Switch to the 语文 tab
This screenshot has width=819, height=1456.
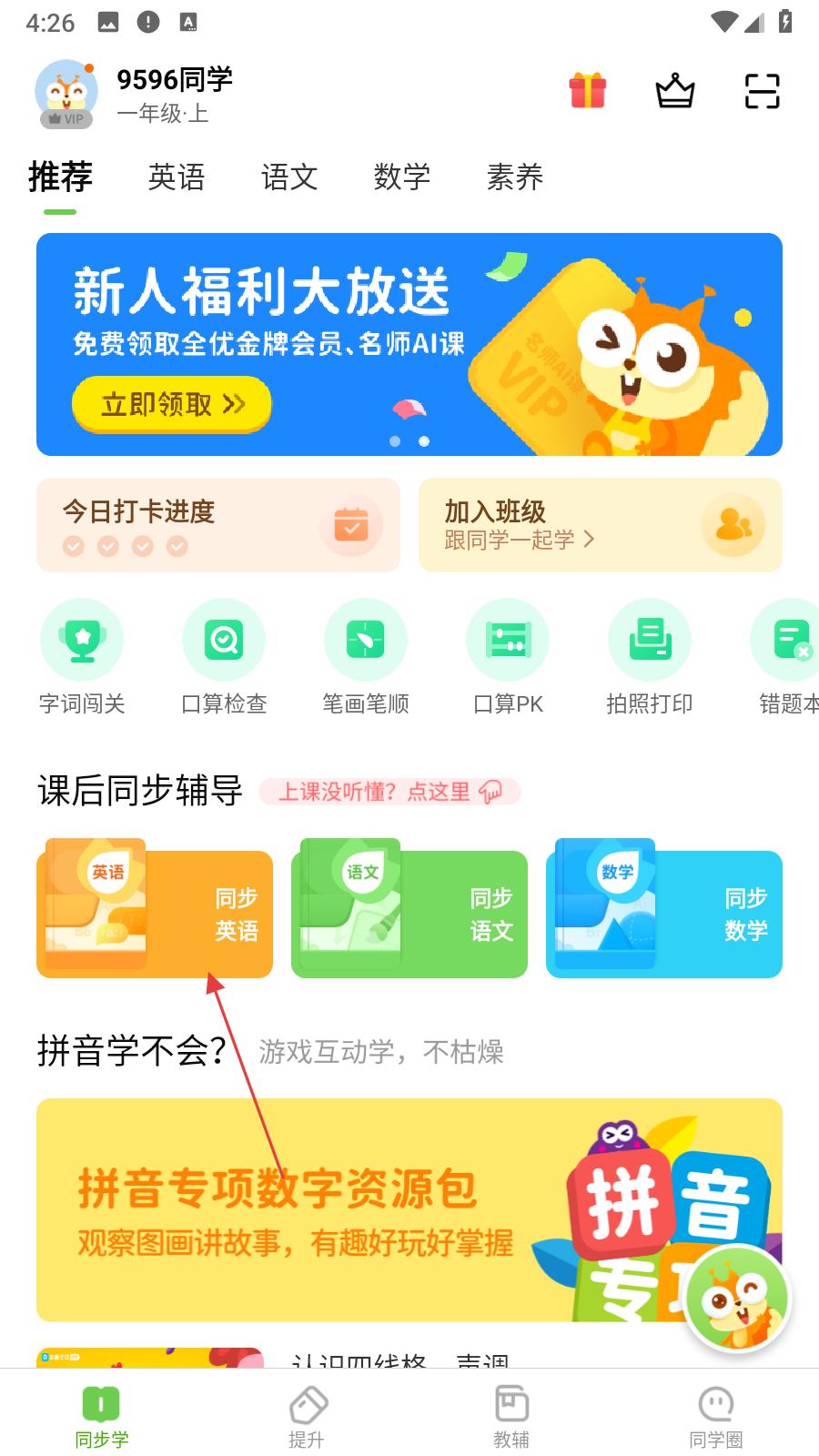(x=289, y=177)
